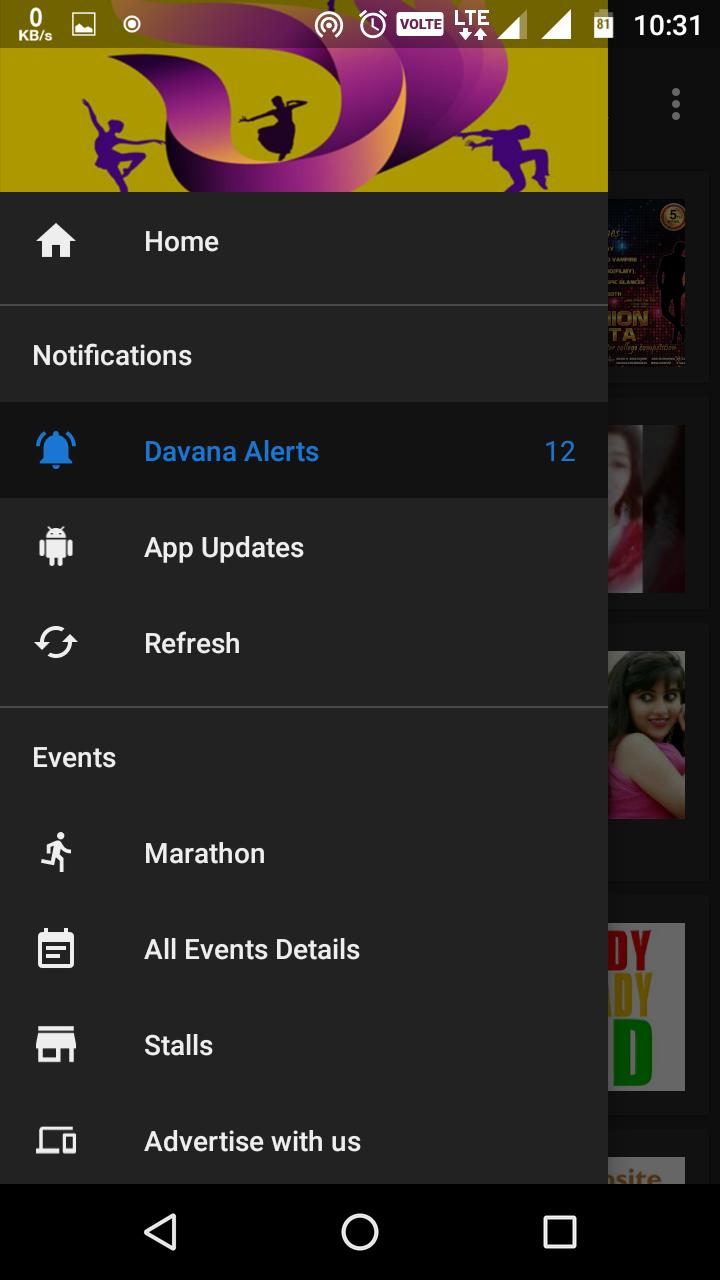
Task: Tap the Home house icon in the drawer
Action: pyautogui.click(x=57, y=240)
